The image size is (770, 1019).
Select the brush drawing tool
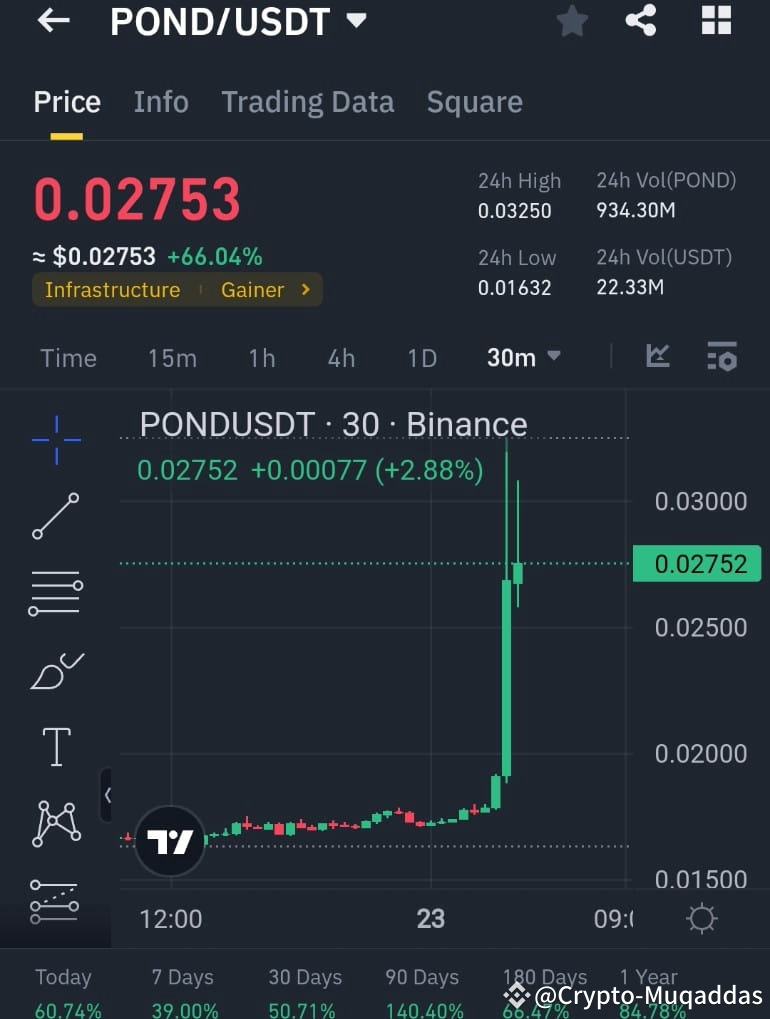55,670
